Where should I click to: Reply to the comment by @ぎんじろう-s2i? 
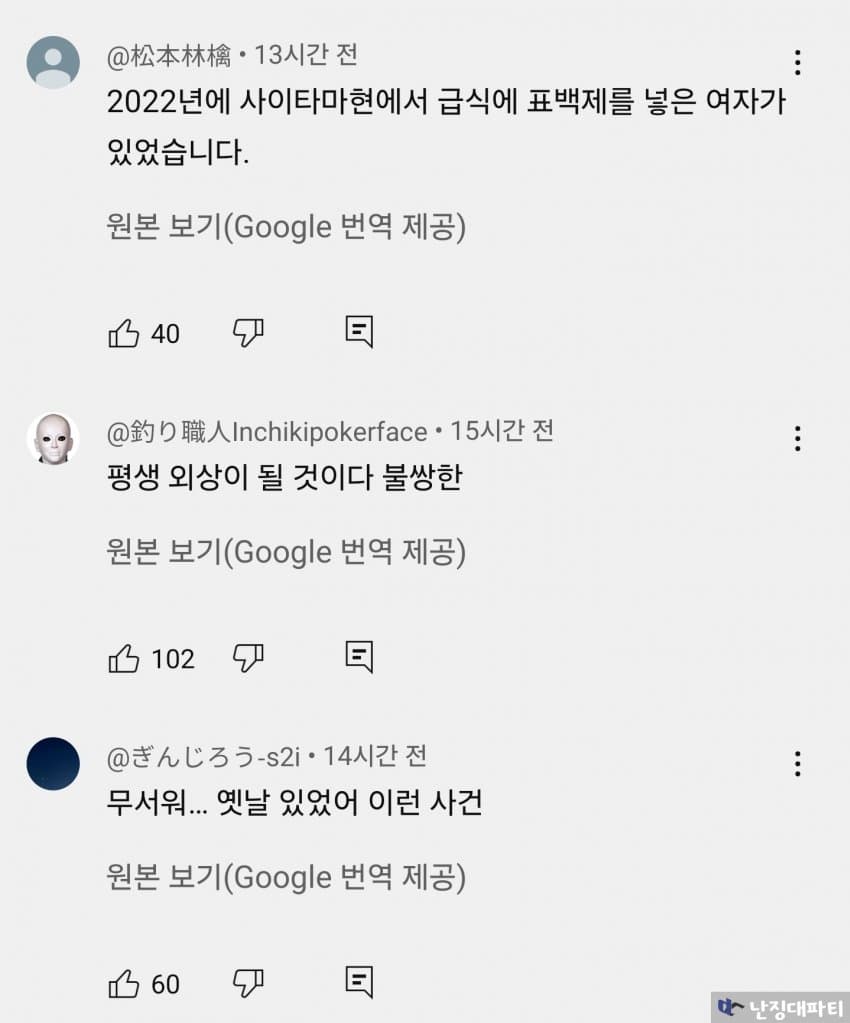click(x=359, y=983)
